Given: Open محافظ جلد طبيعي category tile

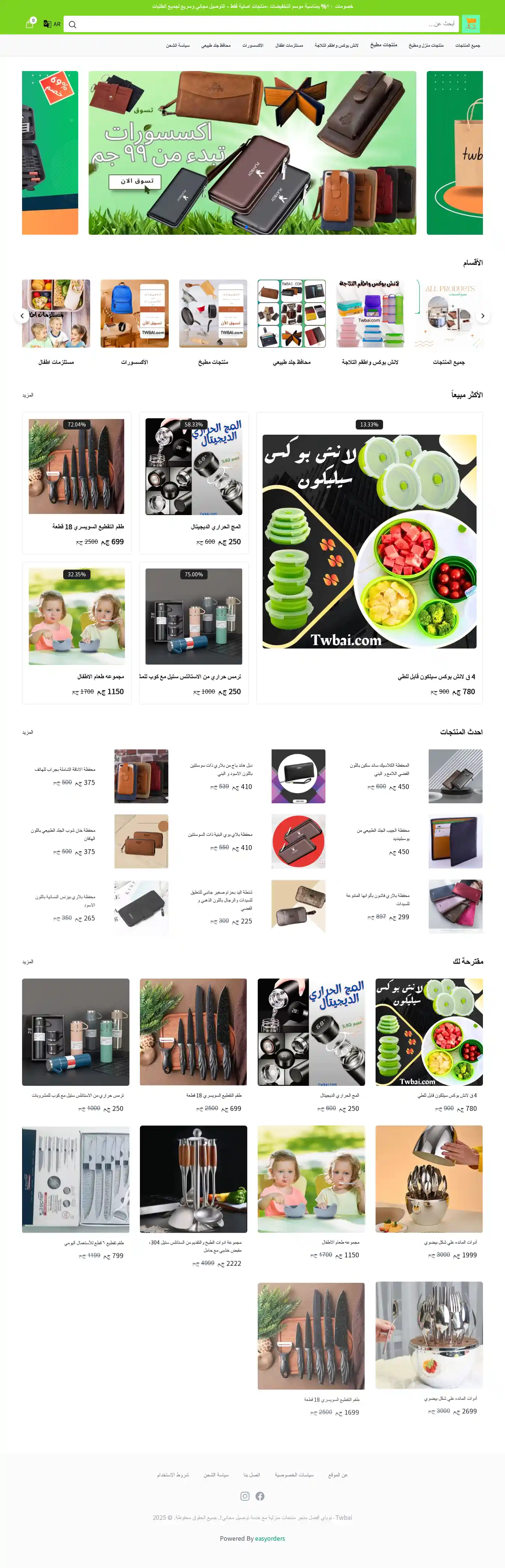Looking at the screenshot, I should pos(291,314).
